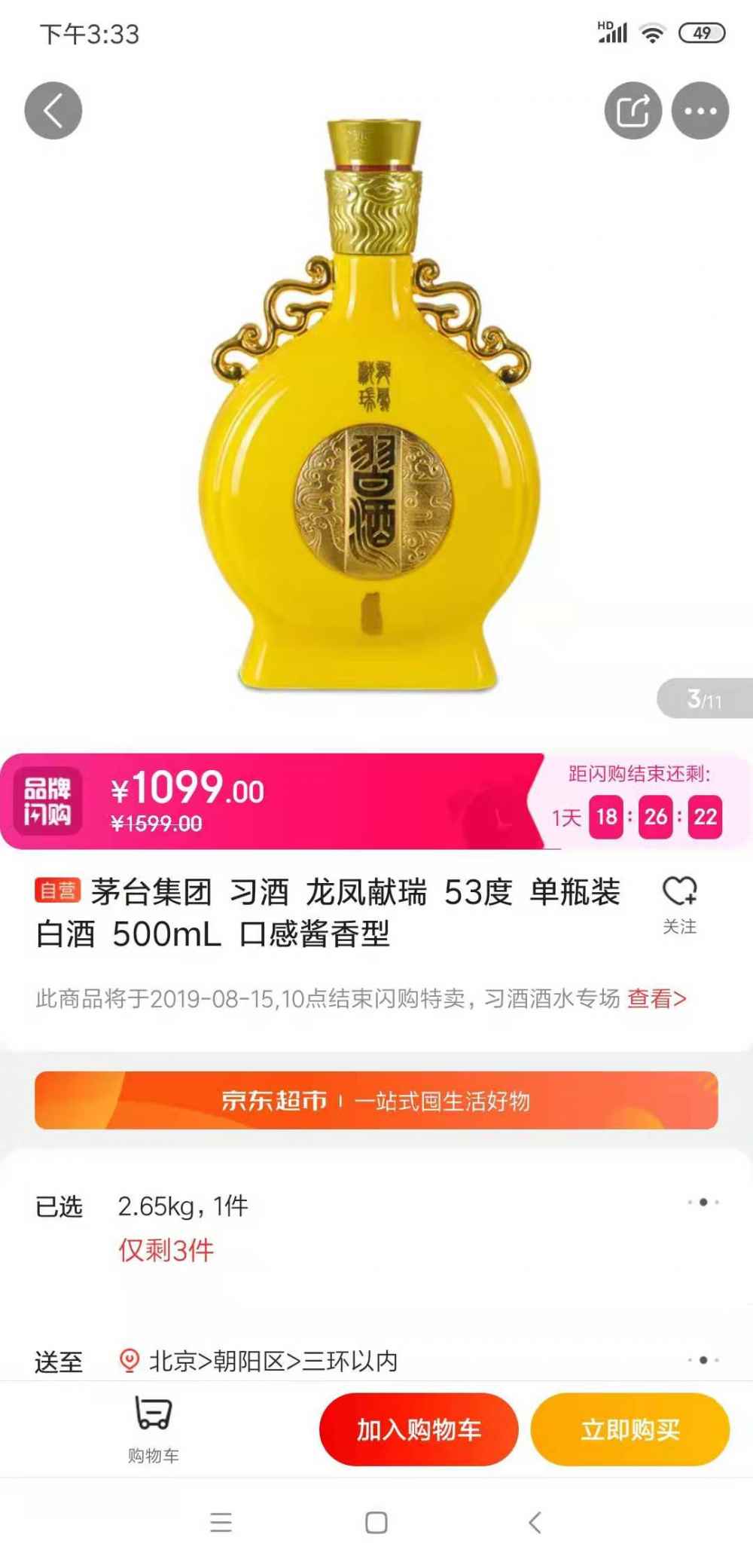Open the 京东超市 banner

pos(376,1100)
